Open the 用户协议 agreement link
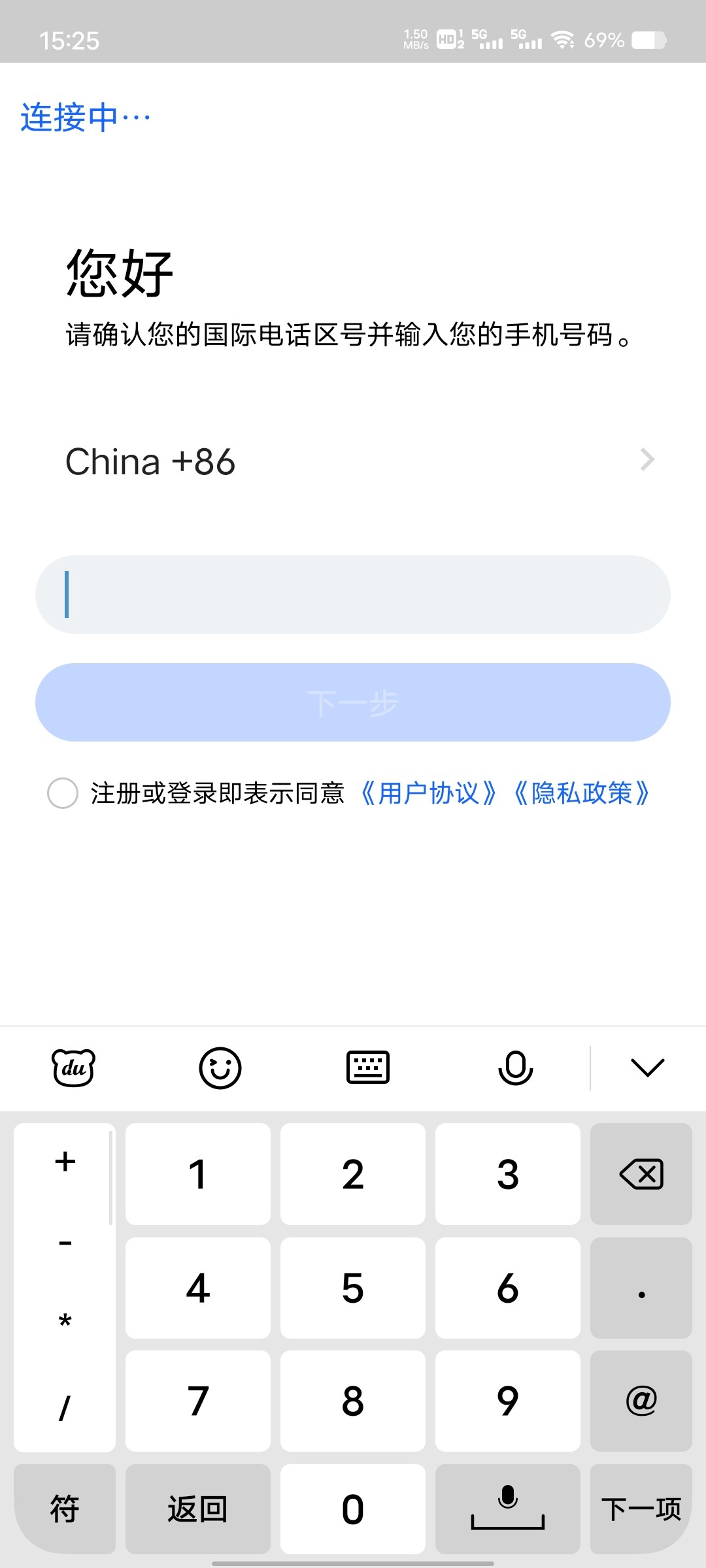Screen dimensions: 706x1568 (x=428, y=793)
